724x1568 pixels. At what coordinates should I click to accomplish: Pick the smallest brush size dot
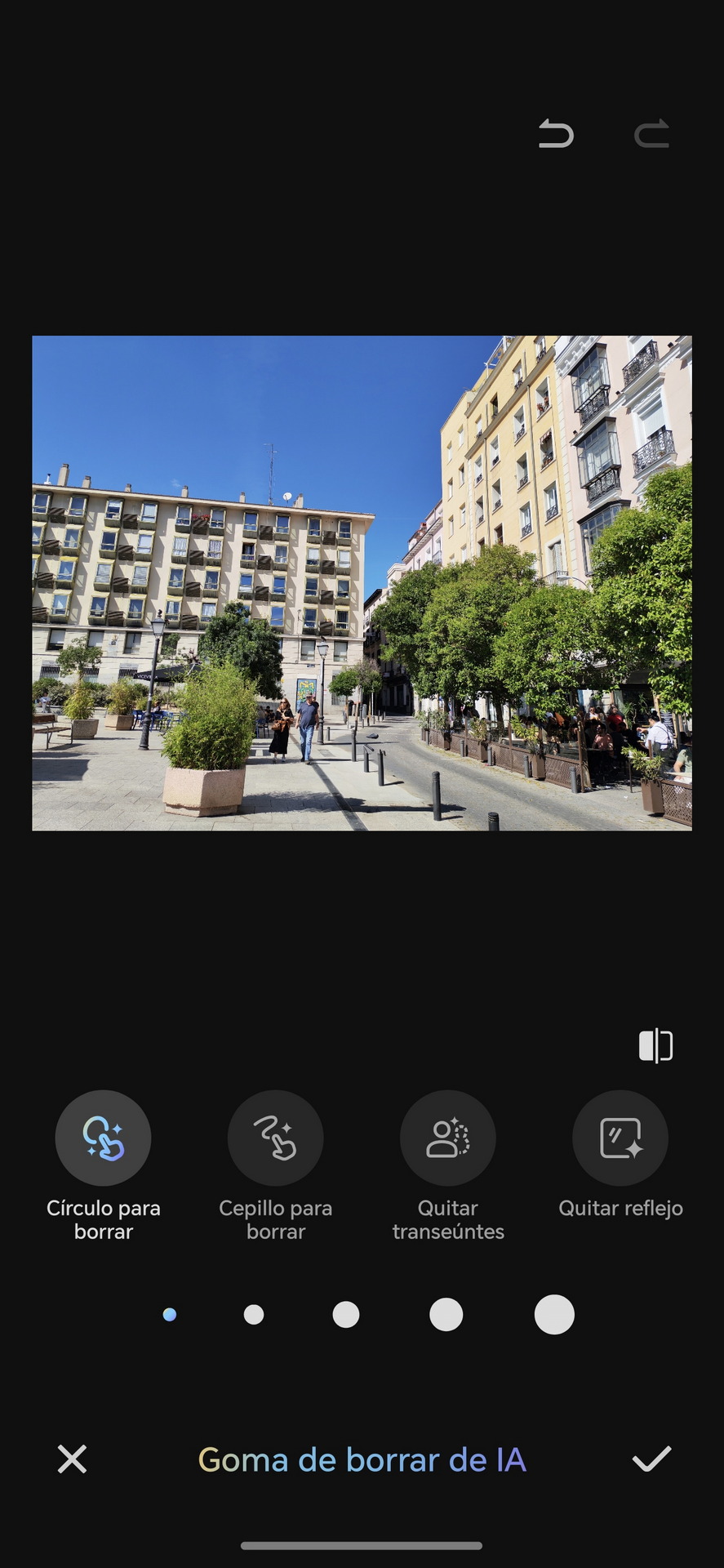coord(170,1315)
